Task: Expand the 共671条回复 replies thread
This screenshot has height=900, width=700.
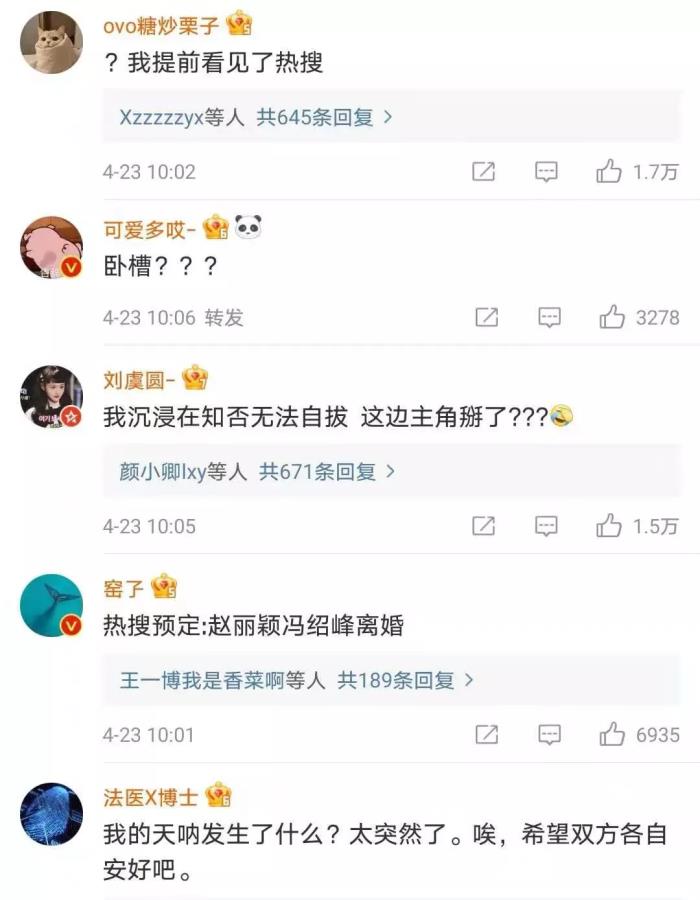Action: coord(326,471)
